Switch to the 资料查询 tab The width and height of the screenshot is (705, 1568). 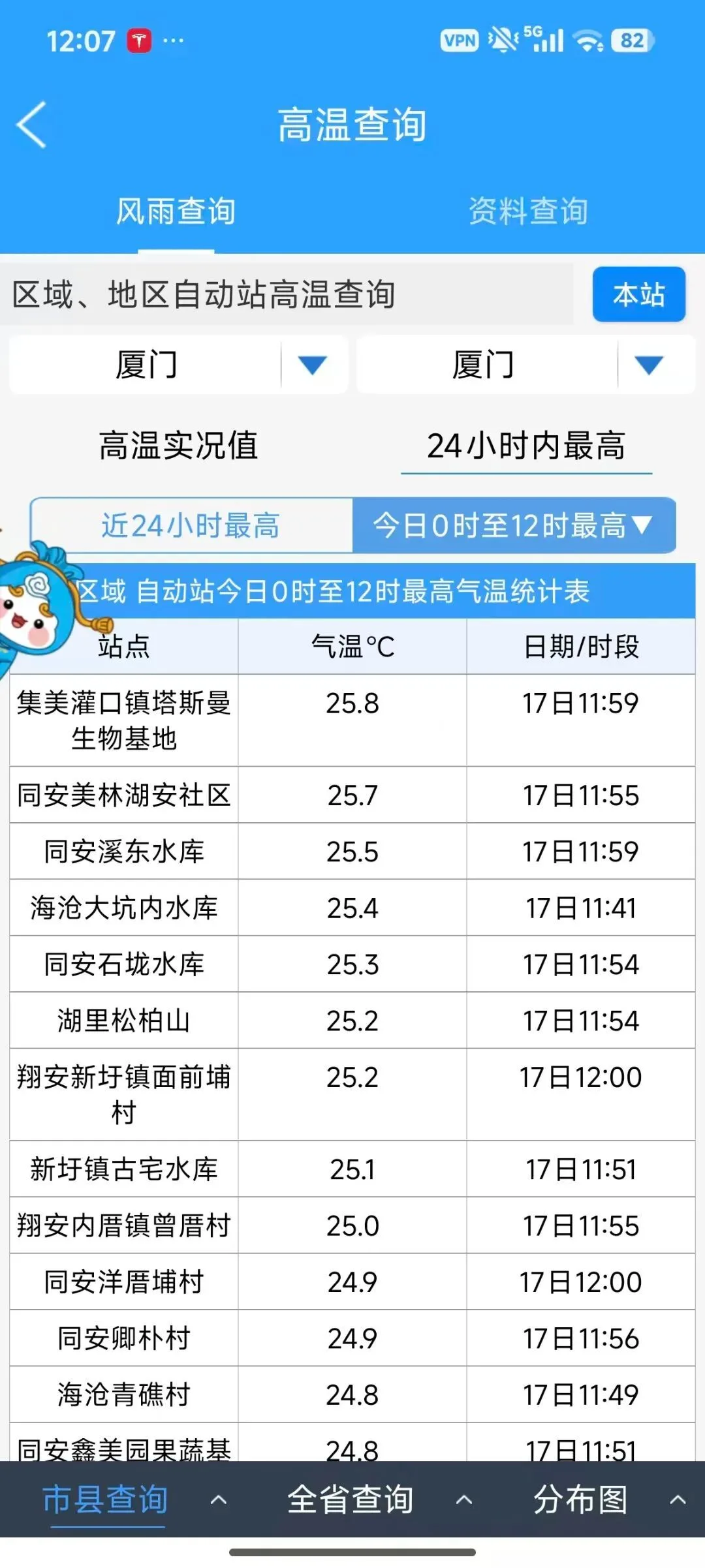click(x=527, y=211)
